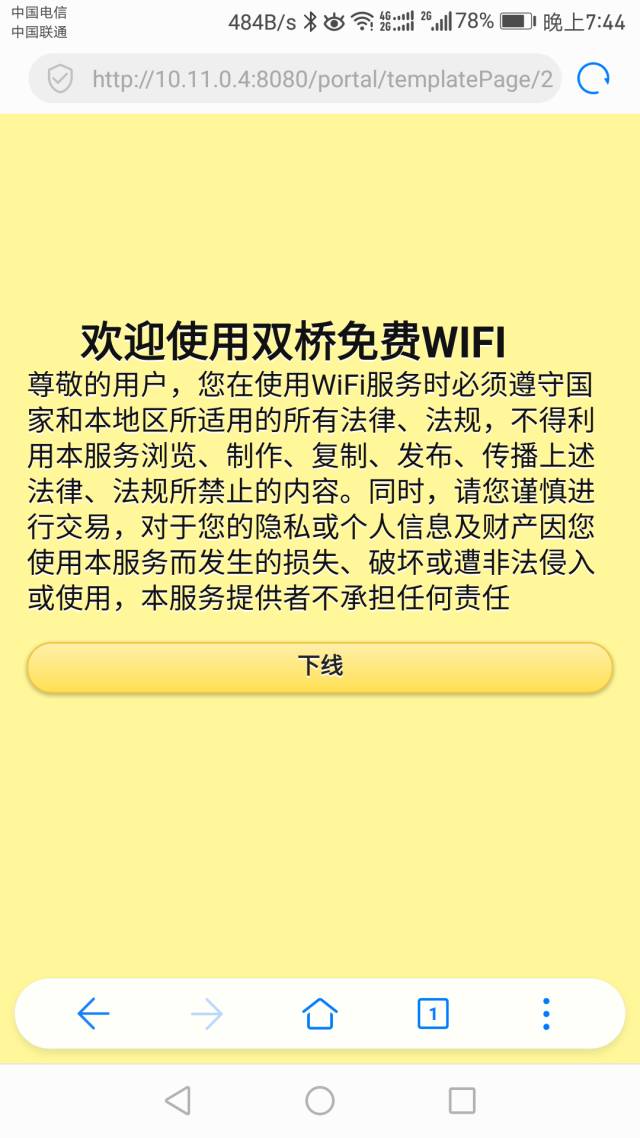Image resolution: width=640 pixels, height=1138 pixels.
Task: Tap the 下线 button to go offline
Action: click(320, 667)
